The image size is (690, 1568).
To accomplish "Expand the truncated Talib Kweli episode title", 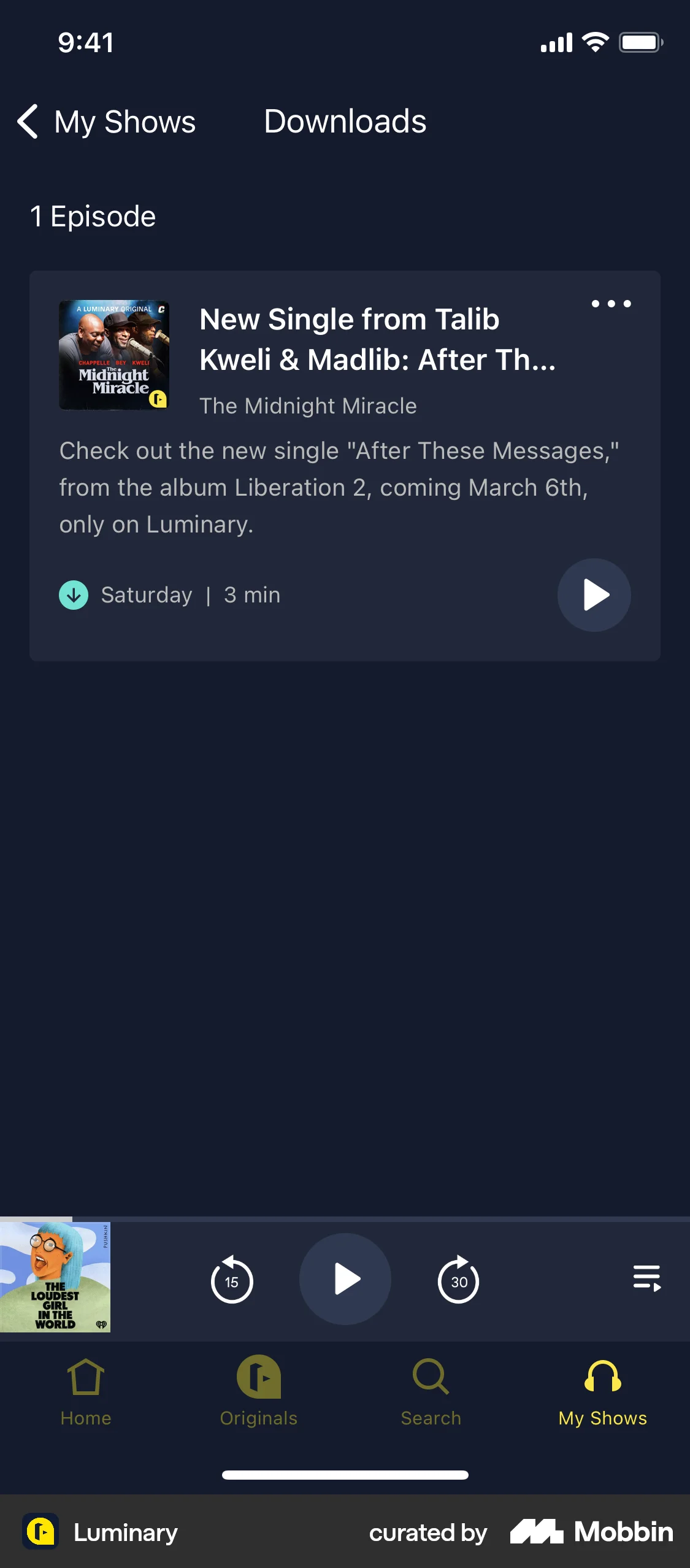I will [377, 339].
